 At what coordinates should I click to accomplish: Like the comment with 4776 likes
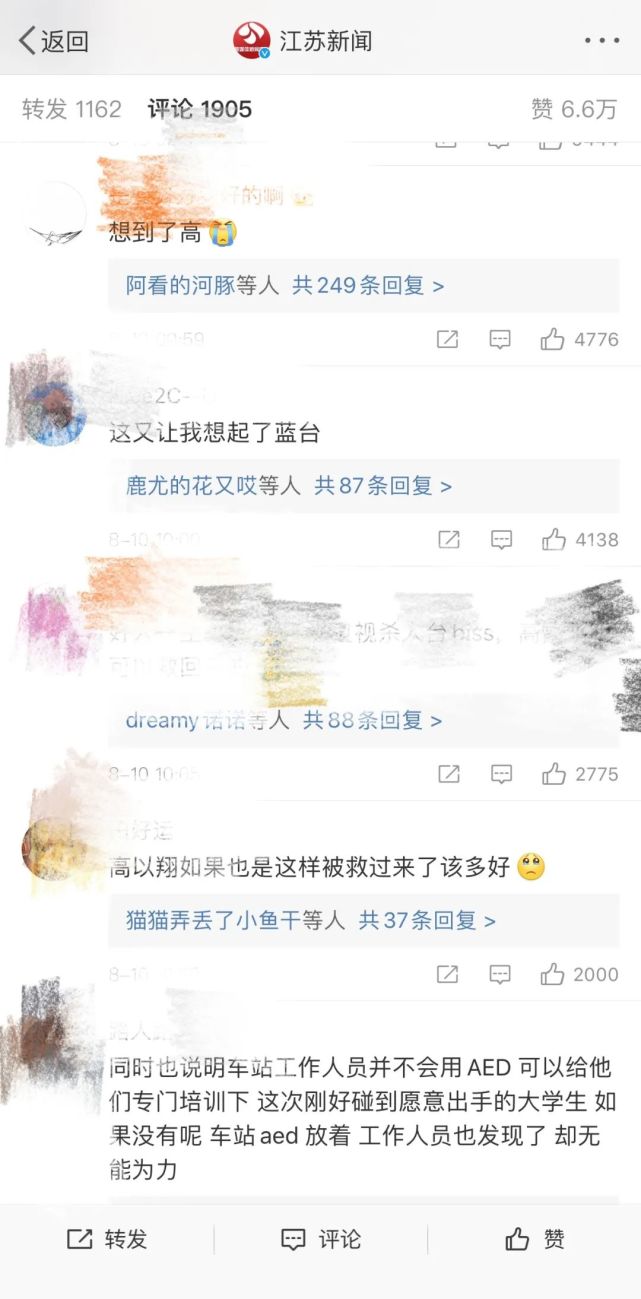[579, 339]
